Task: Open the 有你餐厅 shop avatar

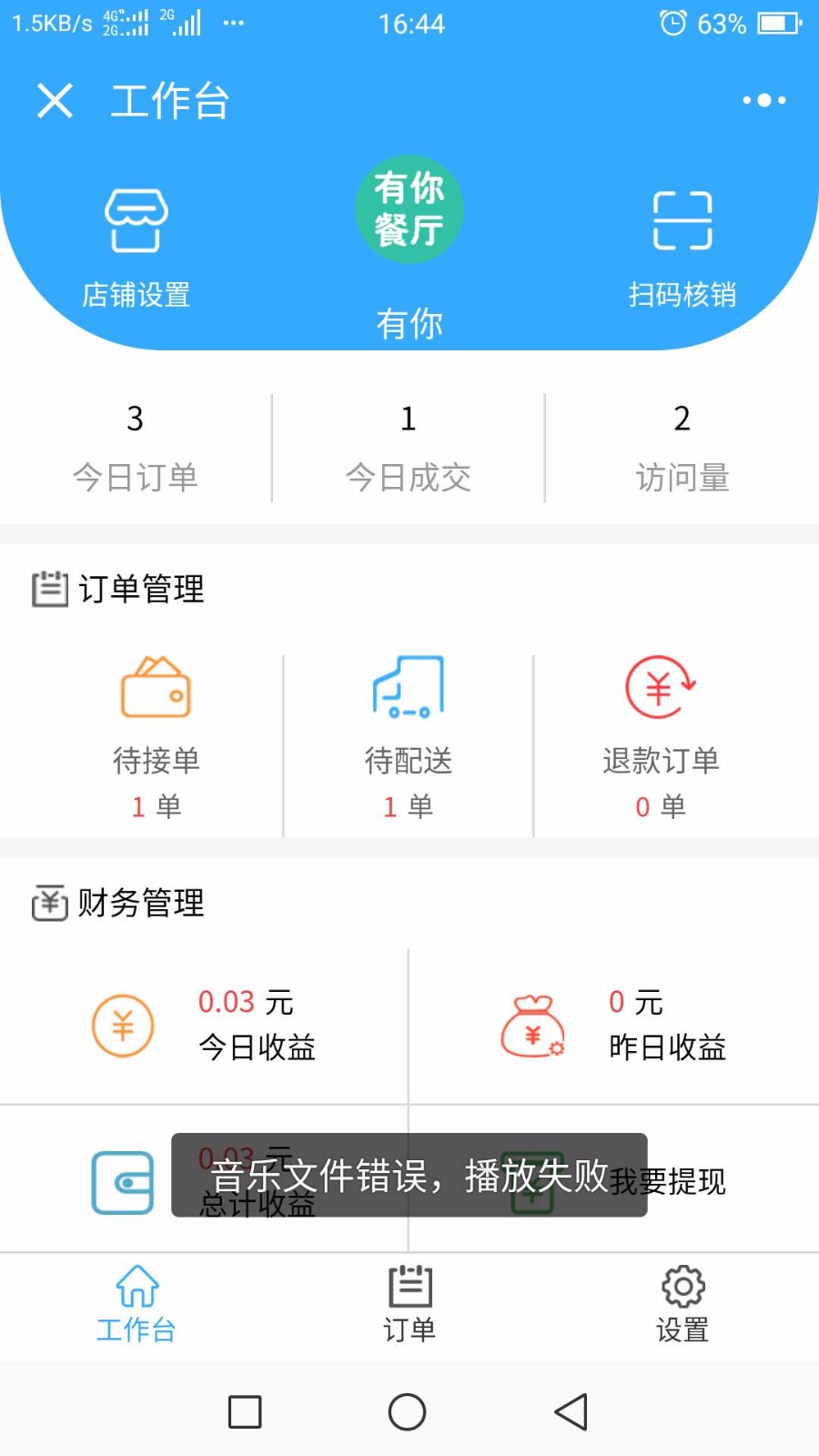Action: pos(409,209)
